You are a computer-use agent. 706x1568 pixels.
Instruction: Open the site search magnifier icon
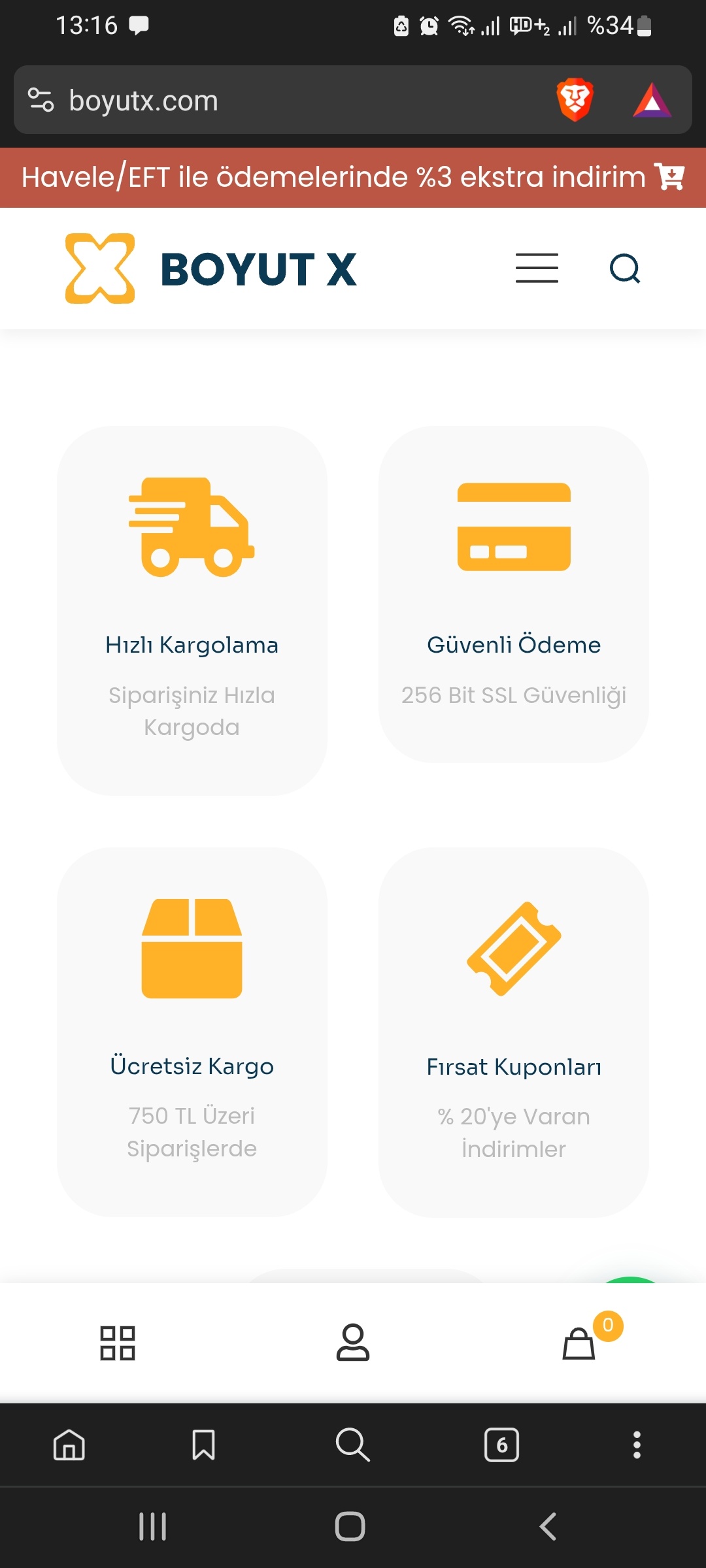[625, 268]
